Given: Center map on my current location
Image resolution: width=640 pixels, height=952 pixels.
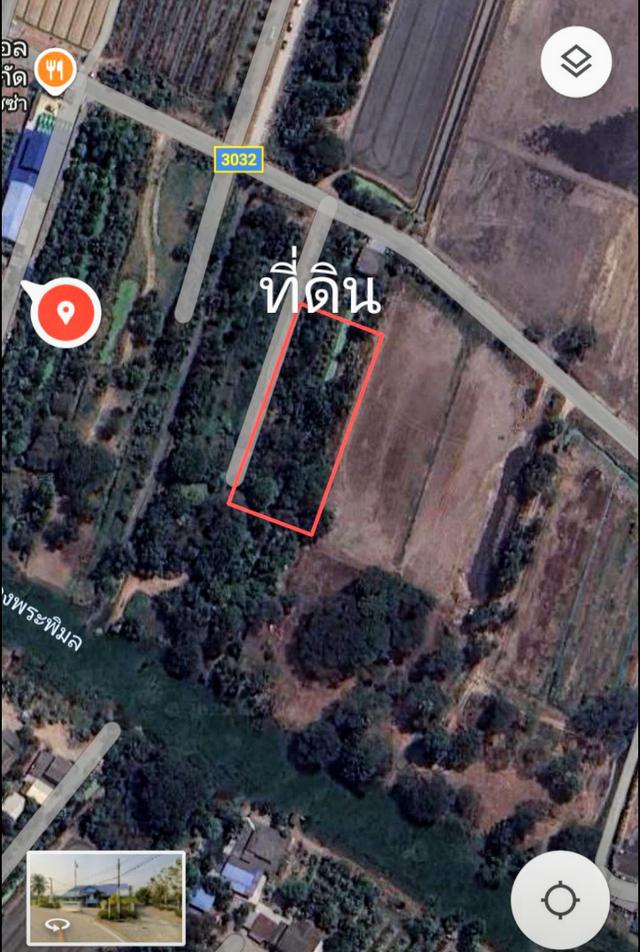Looking at the screenshot, I should coord(560,900).
